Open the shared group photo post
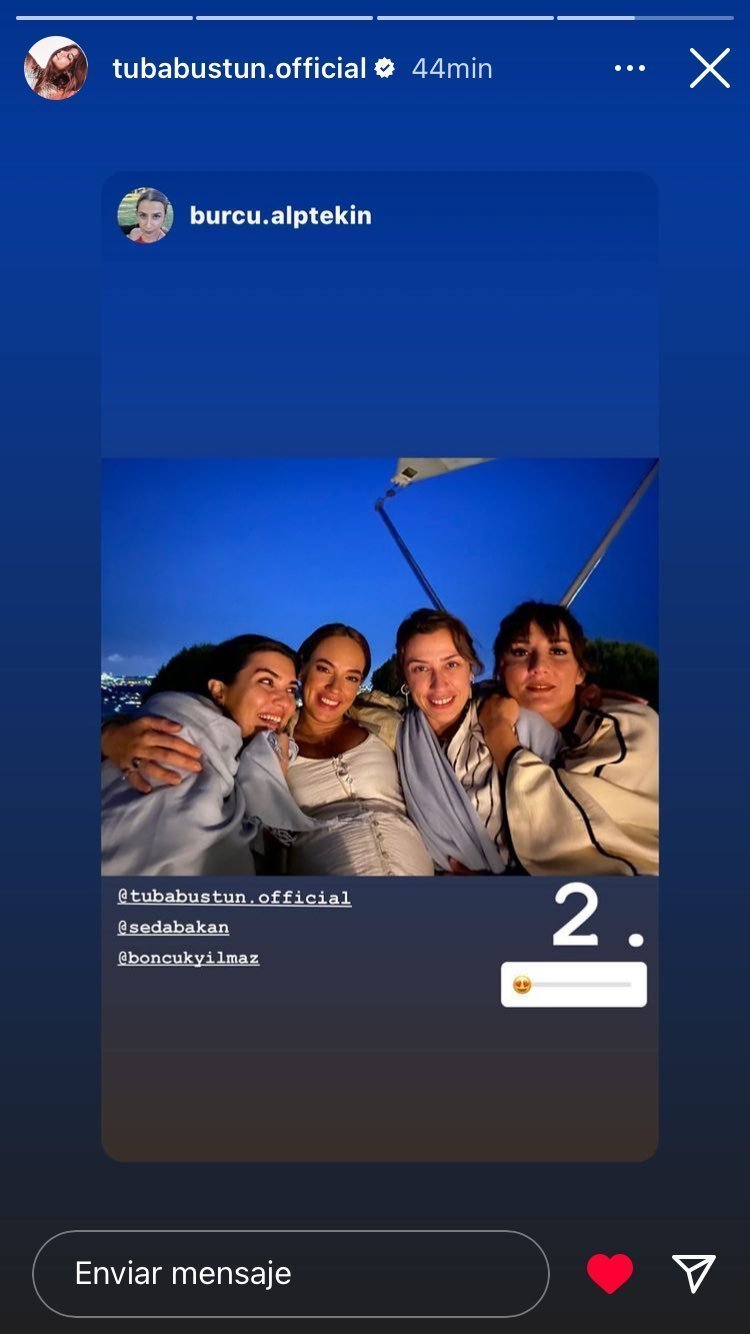The width and height of the screenshot is (750, 1334). [380, 666]
